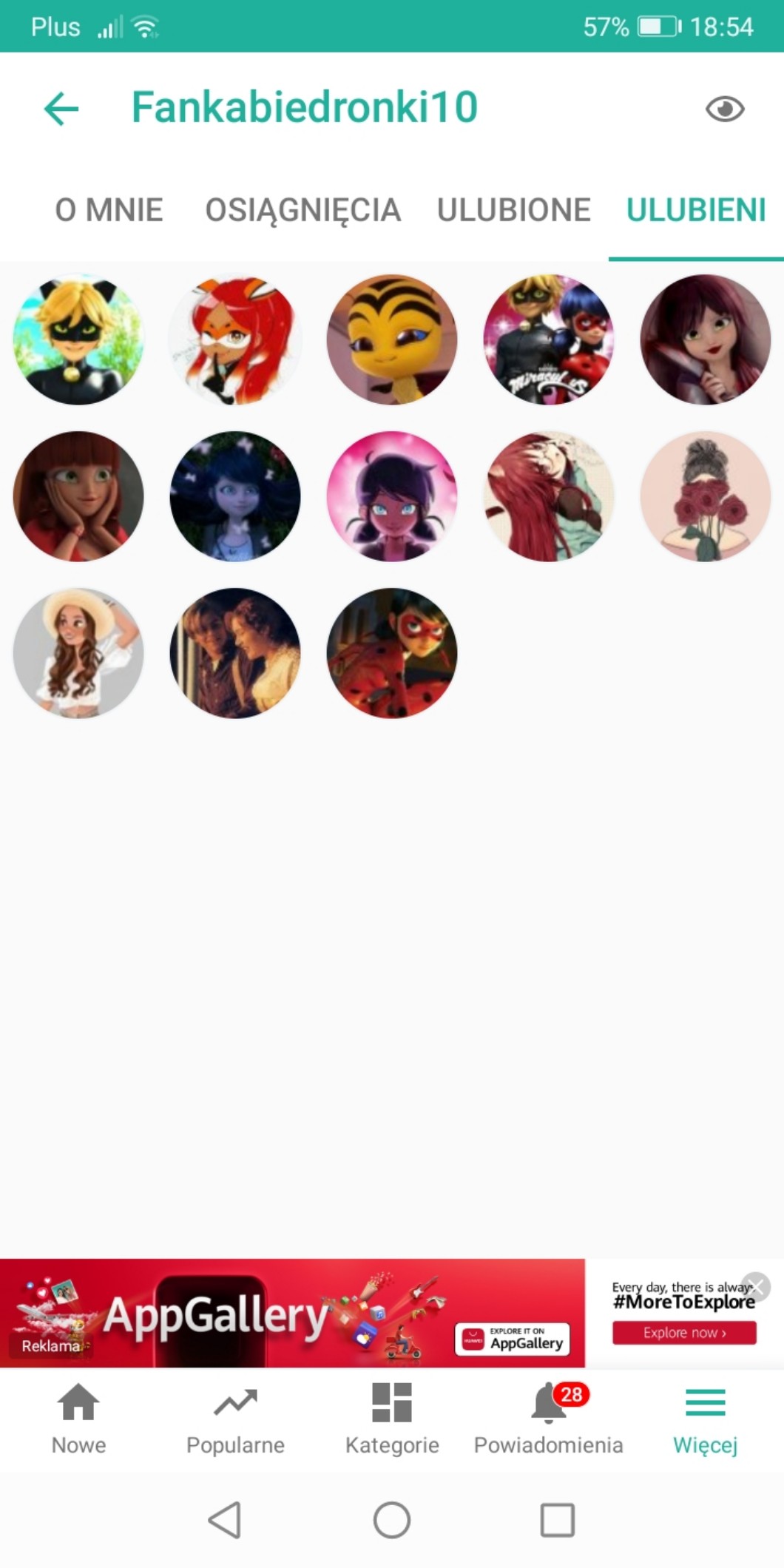
Task: Select the ULUBIONE tab
Action: (513, 210)
